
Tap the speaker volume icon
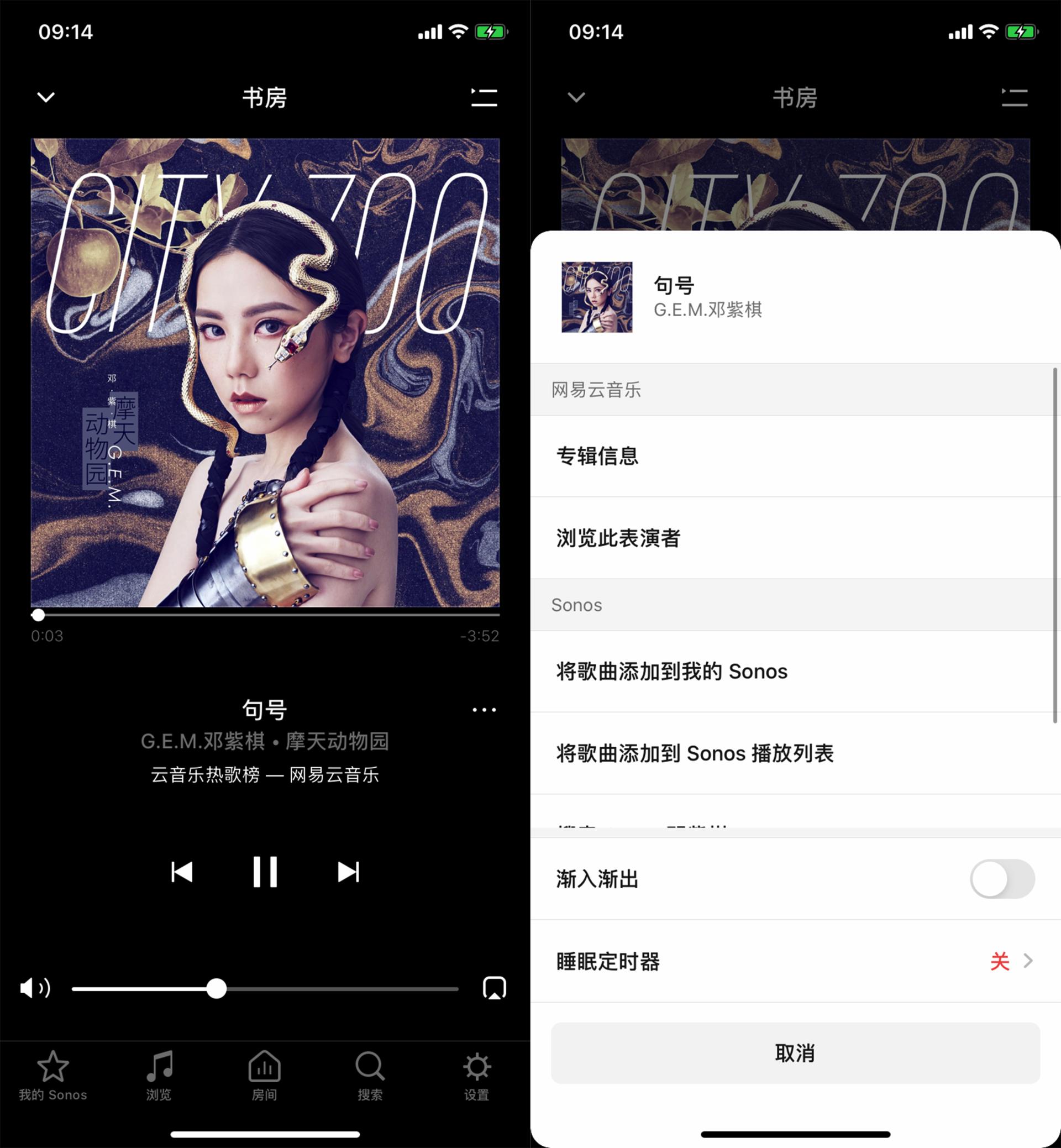pyautogui.click(x=35, y=989)
